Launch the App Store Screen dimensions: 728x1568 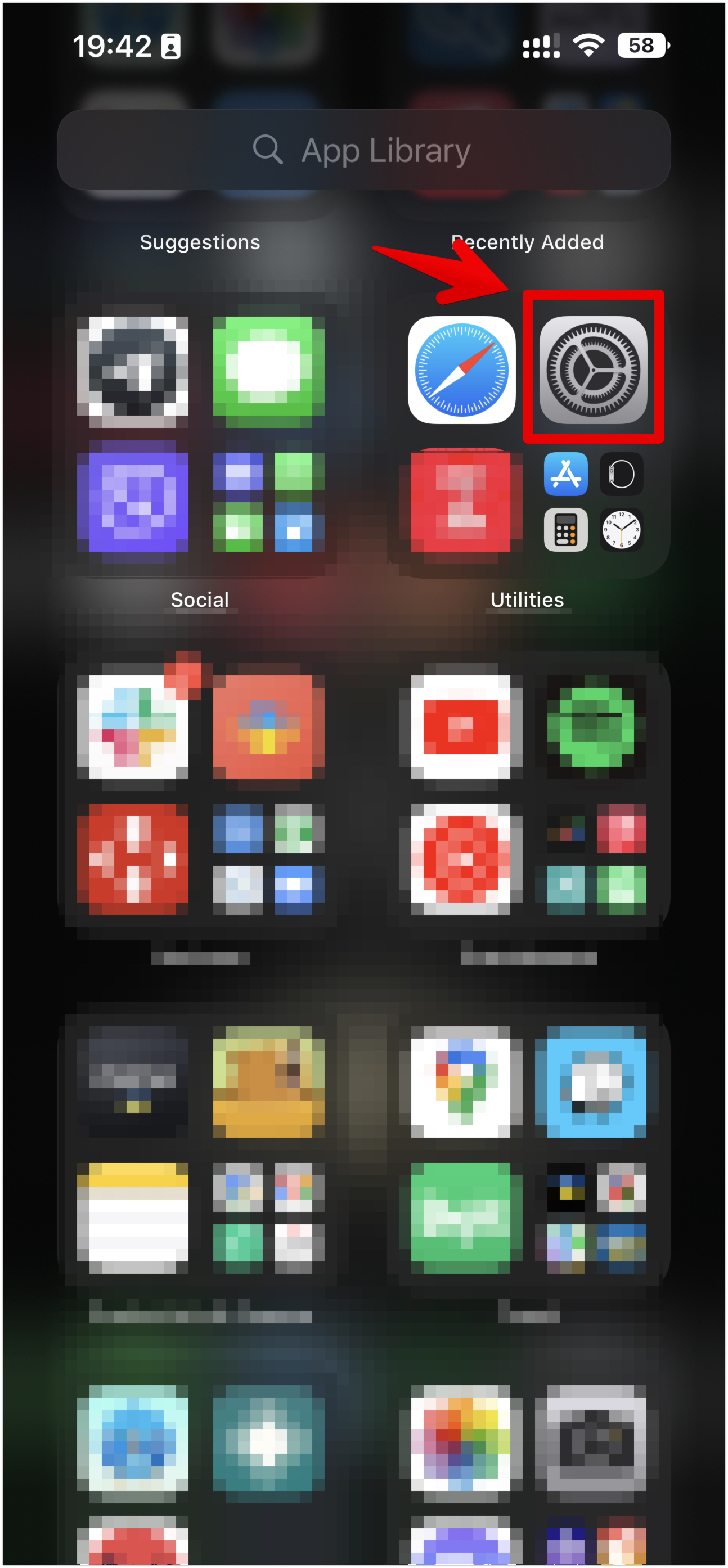[565, 474]
